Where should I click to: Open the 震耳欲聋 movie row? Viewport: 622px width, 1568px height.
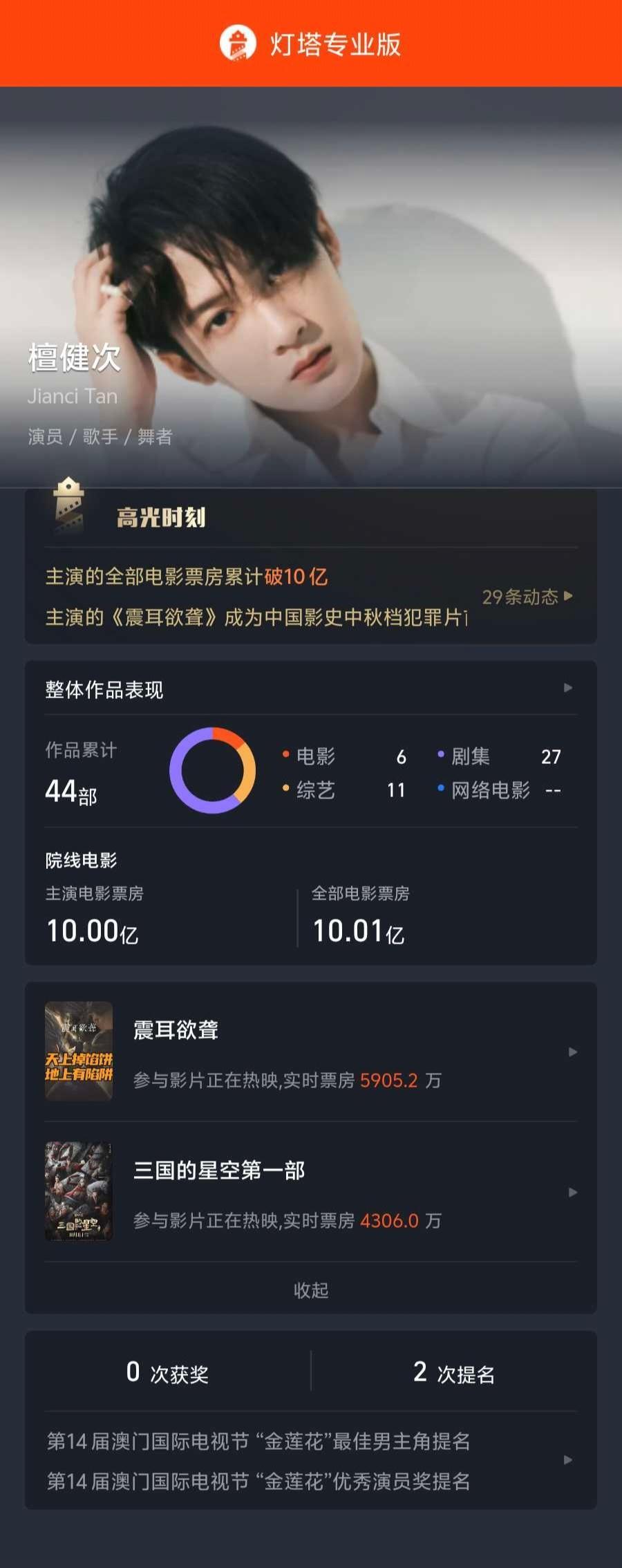[x=311, y=1052]
